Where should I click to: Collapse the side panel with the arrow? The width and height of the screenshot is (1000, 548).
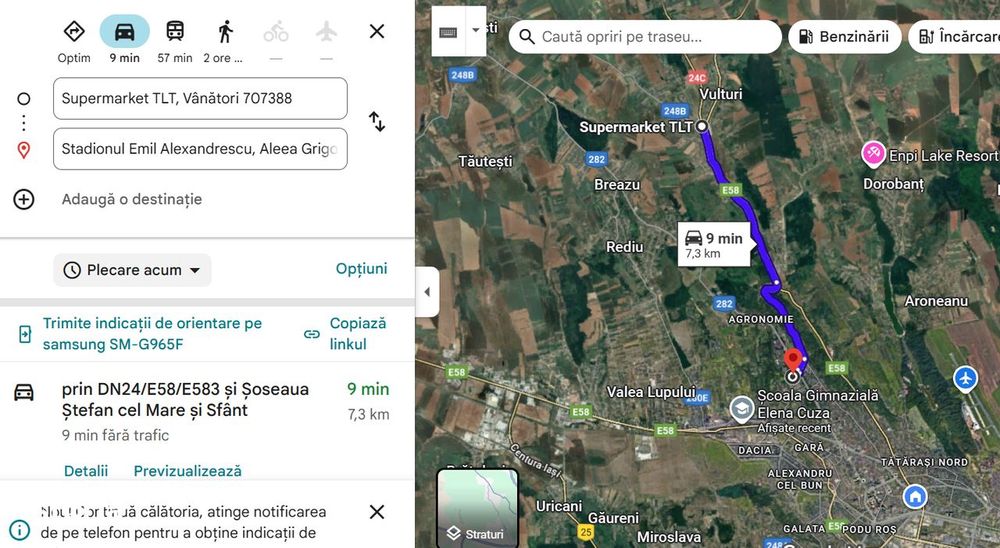pos(427,292)
